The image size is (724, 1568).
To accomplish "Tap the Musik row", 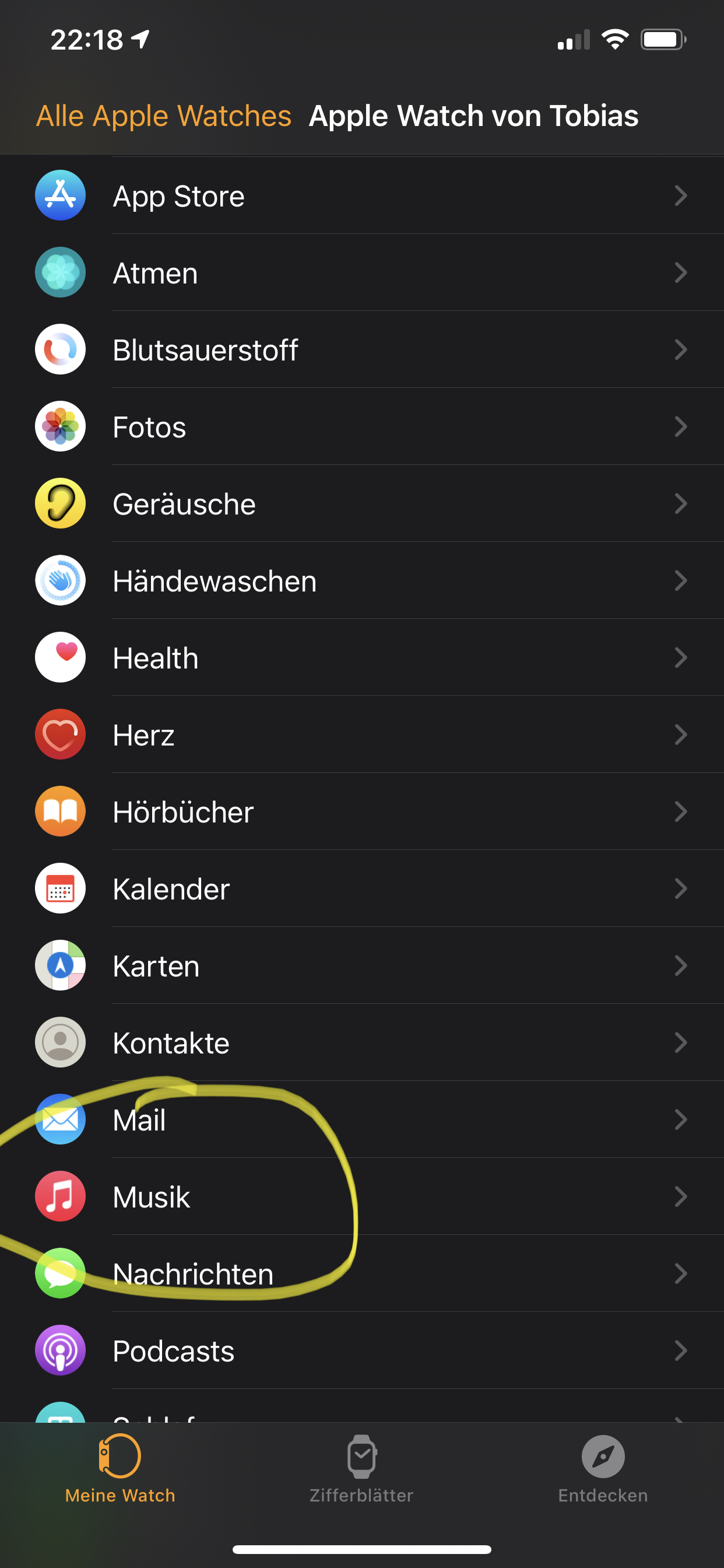I will click(x=361, y=1196).
